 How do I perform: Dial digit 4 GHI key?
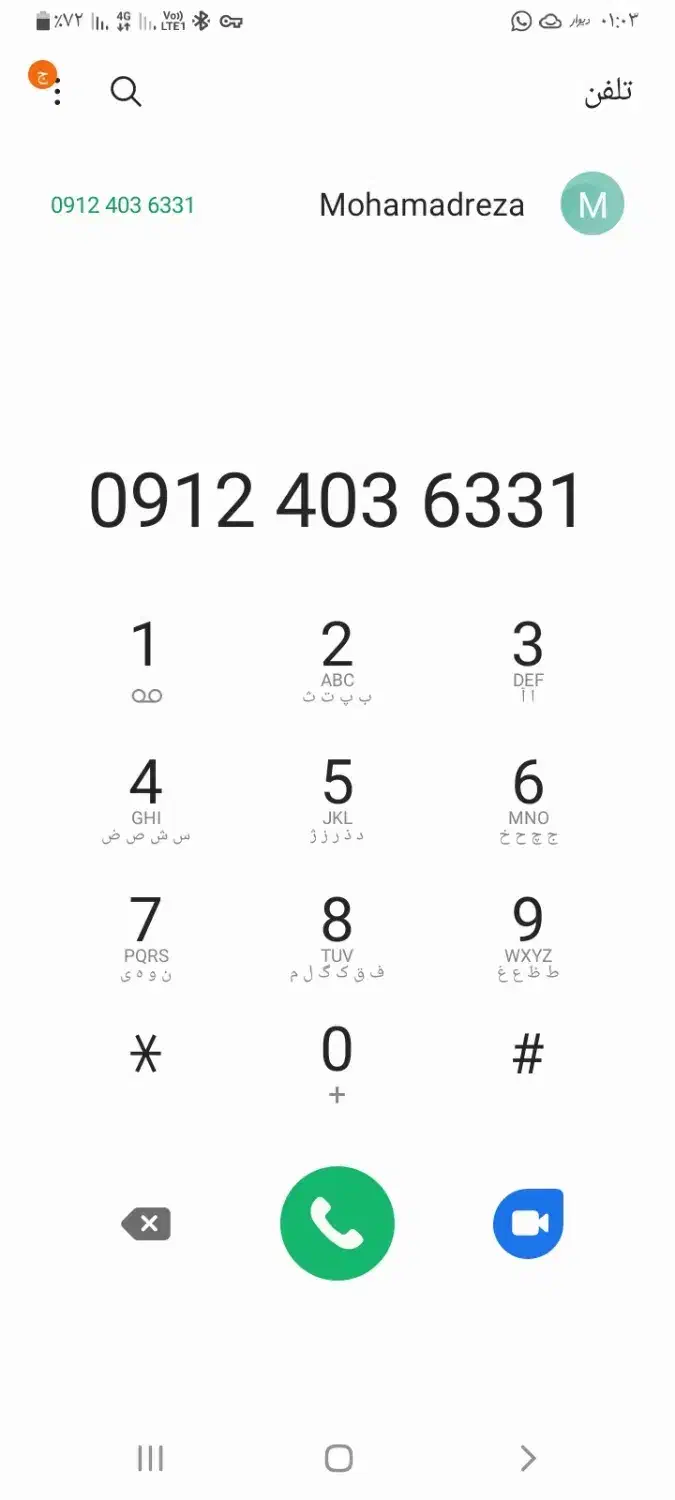(146, 796)
